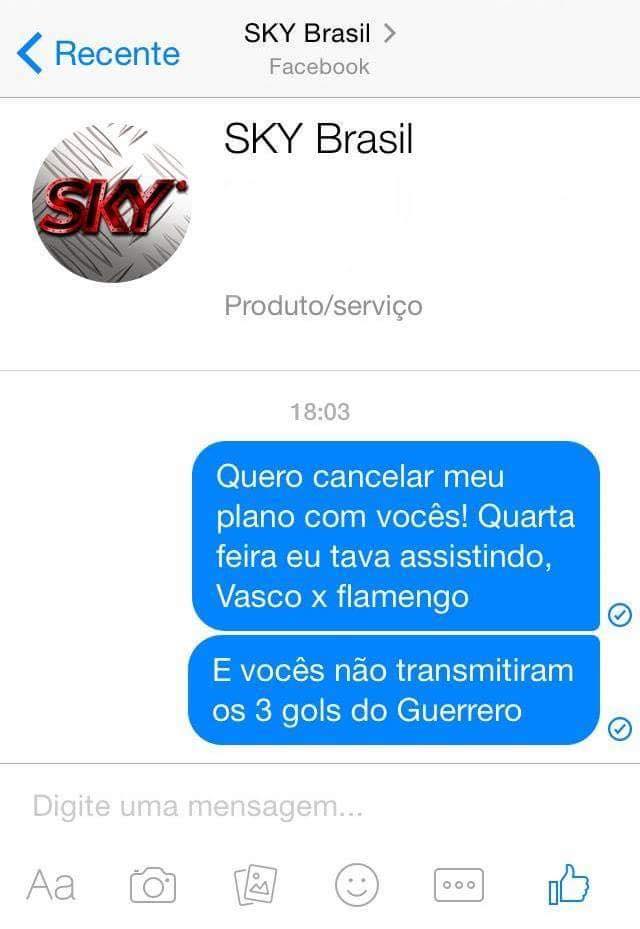Screen dimensions: 640x929
Task: Open the SKY Brasil profile picture
Action: pyautogui.click(x=111, y=203)
